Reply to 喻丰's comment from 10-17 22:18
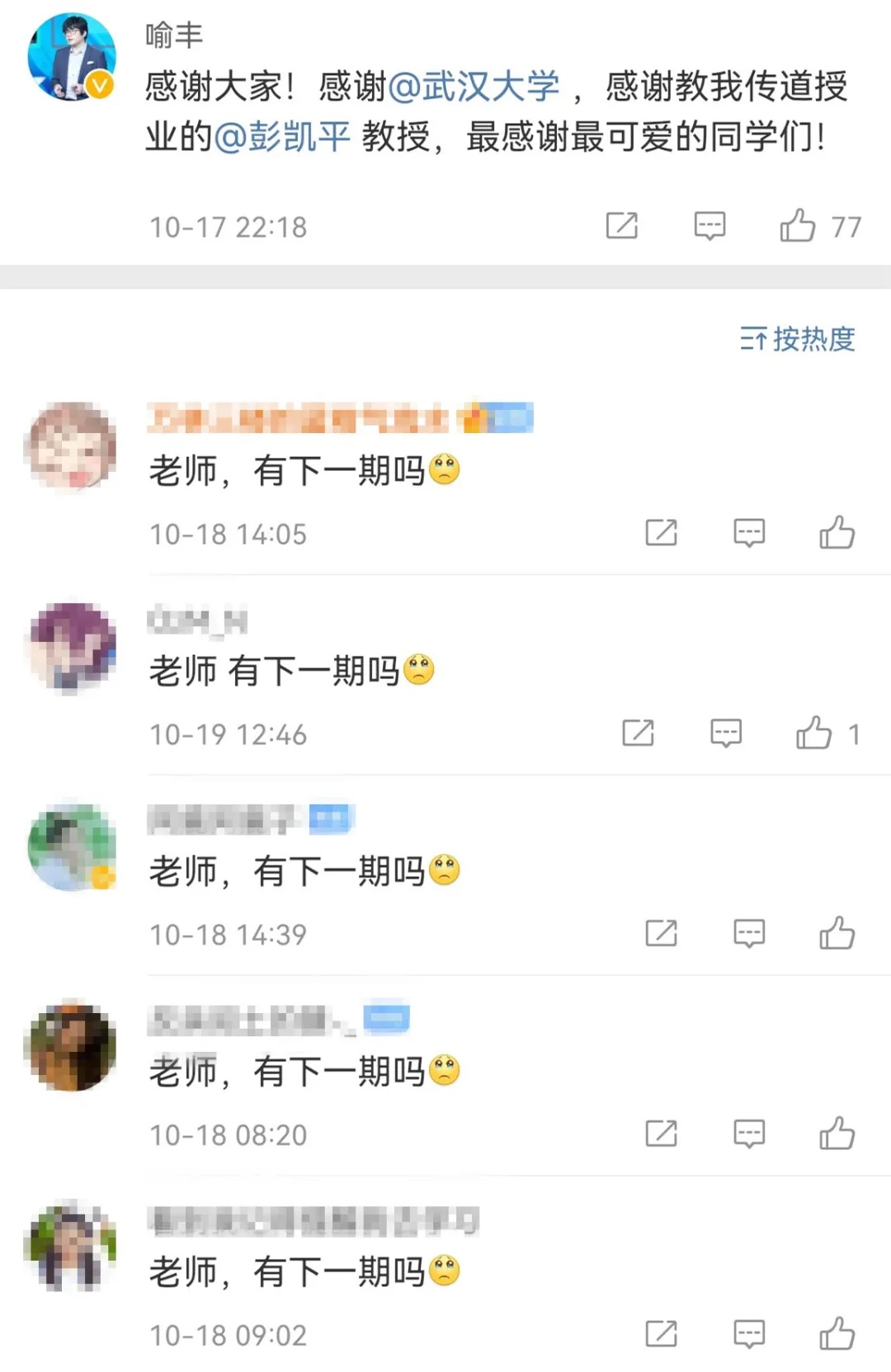Screen dimensions: 891x1372 (709, 225)
